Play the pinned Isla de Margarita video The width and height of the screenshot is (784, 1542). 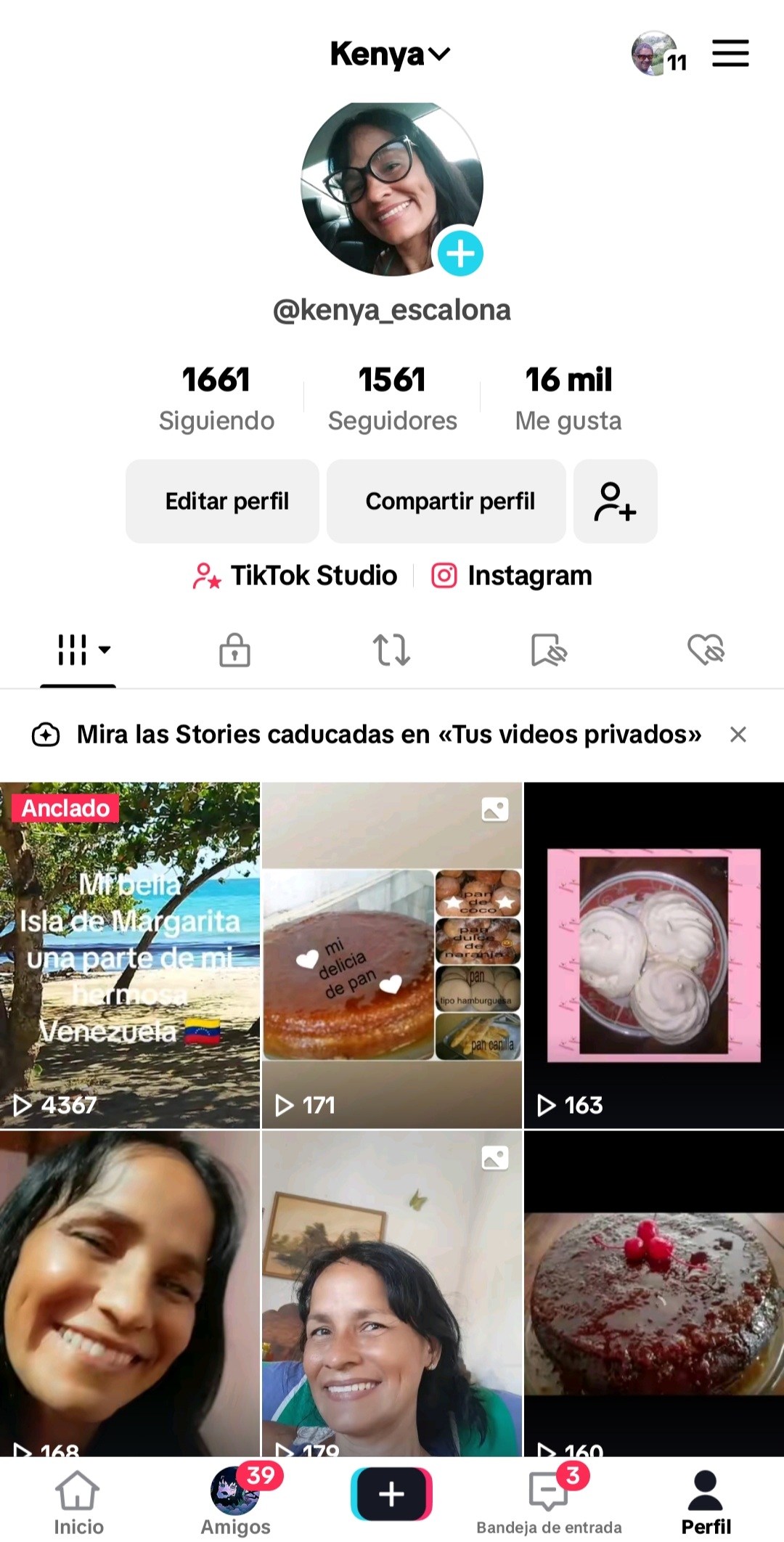pyautogui.click(x=130, y=955)
